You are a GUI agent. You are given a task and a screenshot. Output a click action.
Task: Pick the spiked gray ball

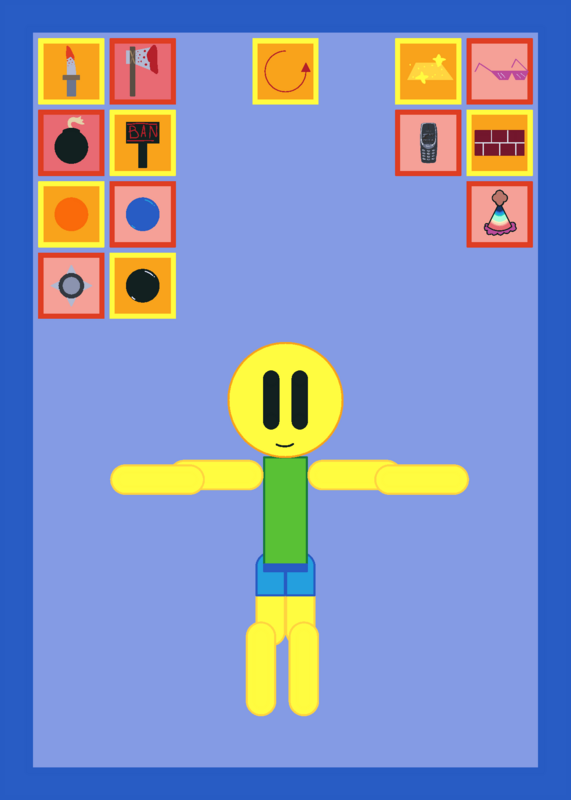[x=71, y=286]
